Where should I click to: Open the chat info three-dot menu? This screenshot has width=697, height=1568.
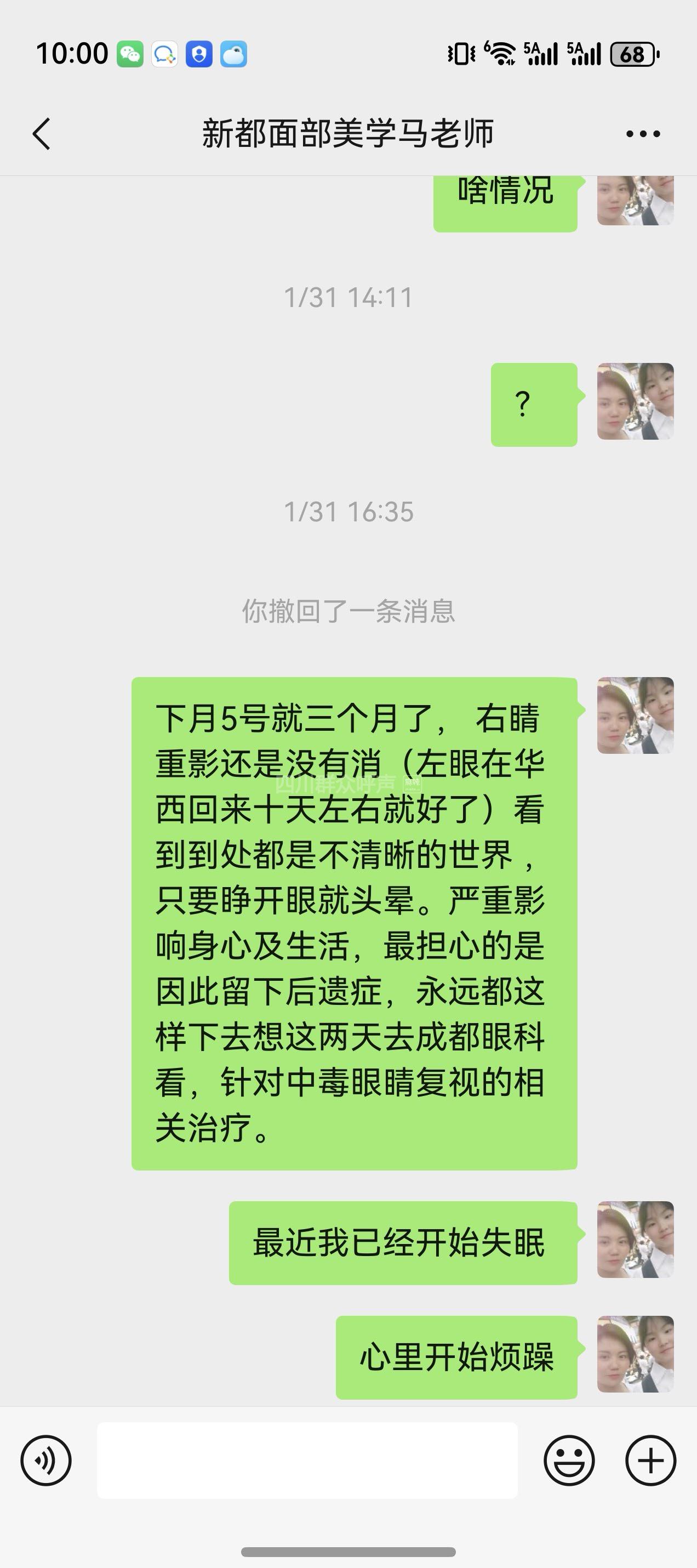tap(643, 134)
